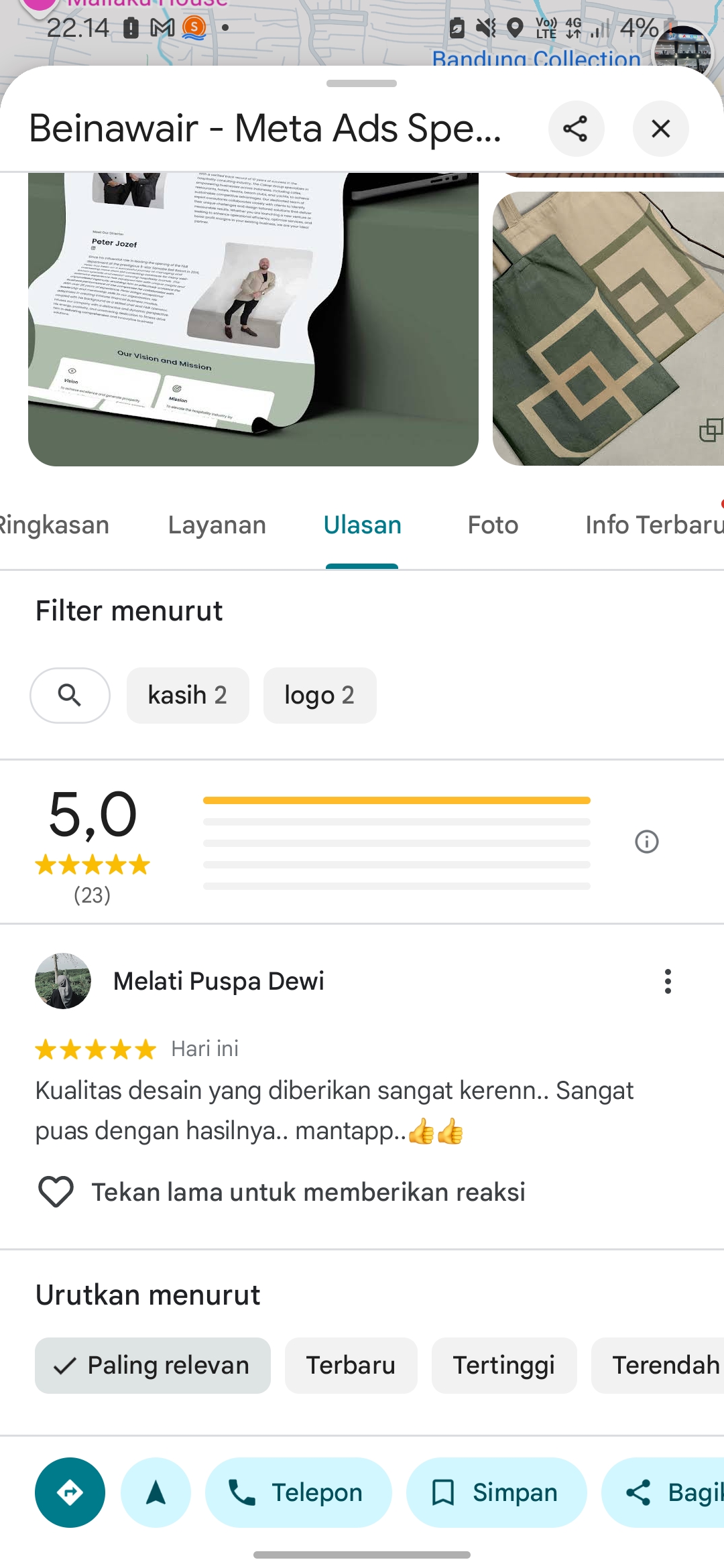Open rating info icon
This screenshot has height=1568, width=724.
pos(647,842)
